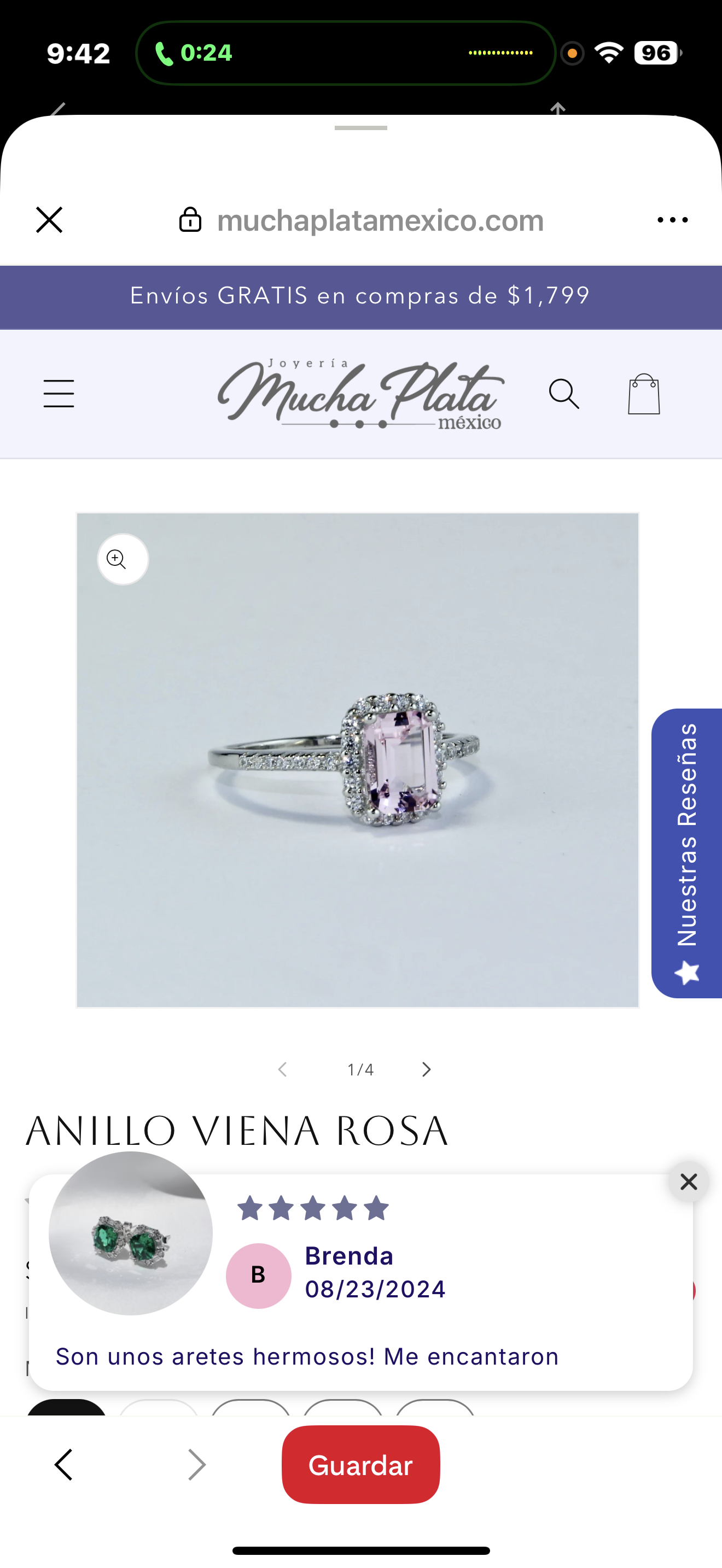Search the Mucha Plata store

pyautogui.click(x=564, y=394)
